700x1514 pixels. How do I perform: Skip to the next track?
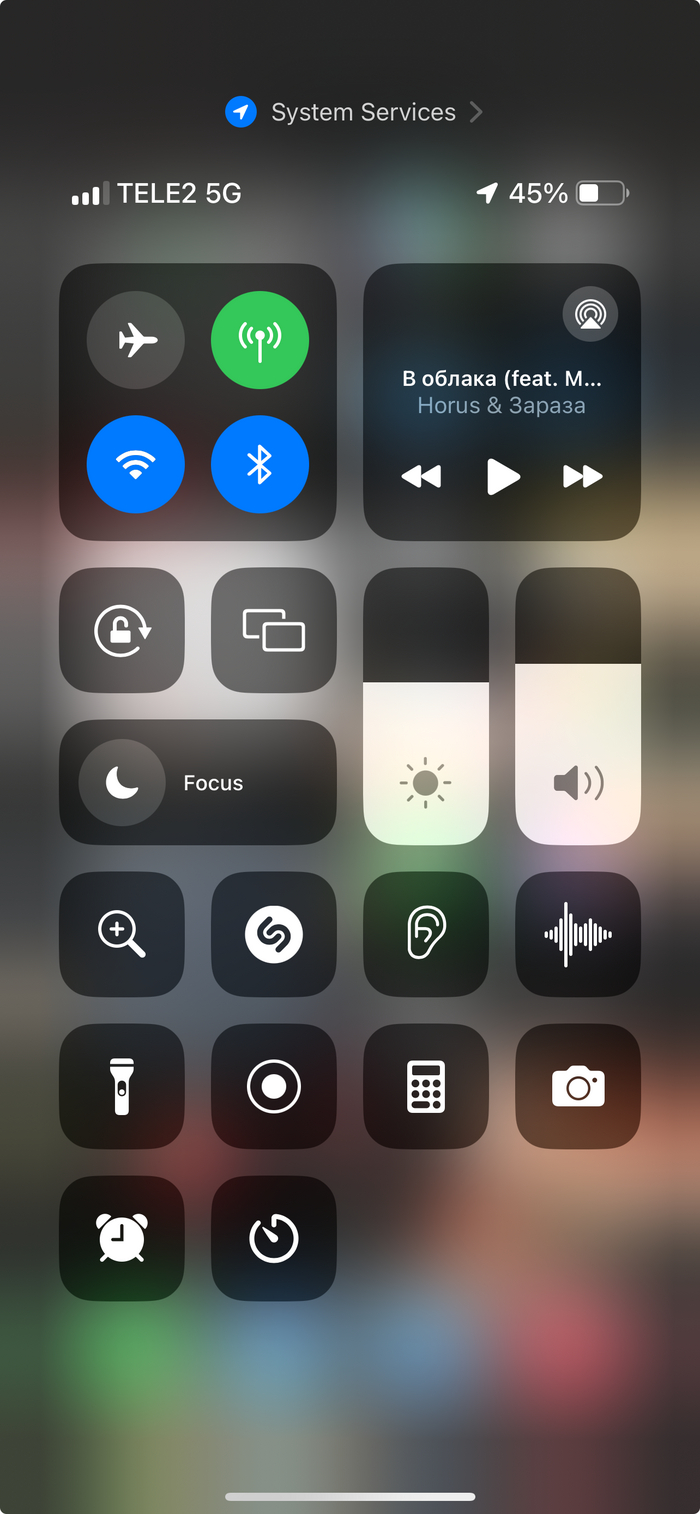[x=582, y=477]
